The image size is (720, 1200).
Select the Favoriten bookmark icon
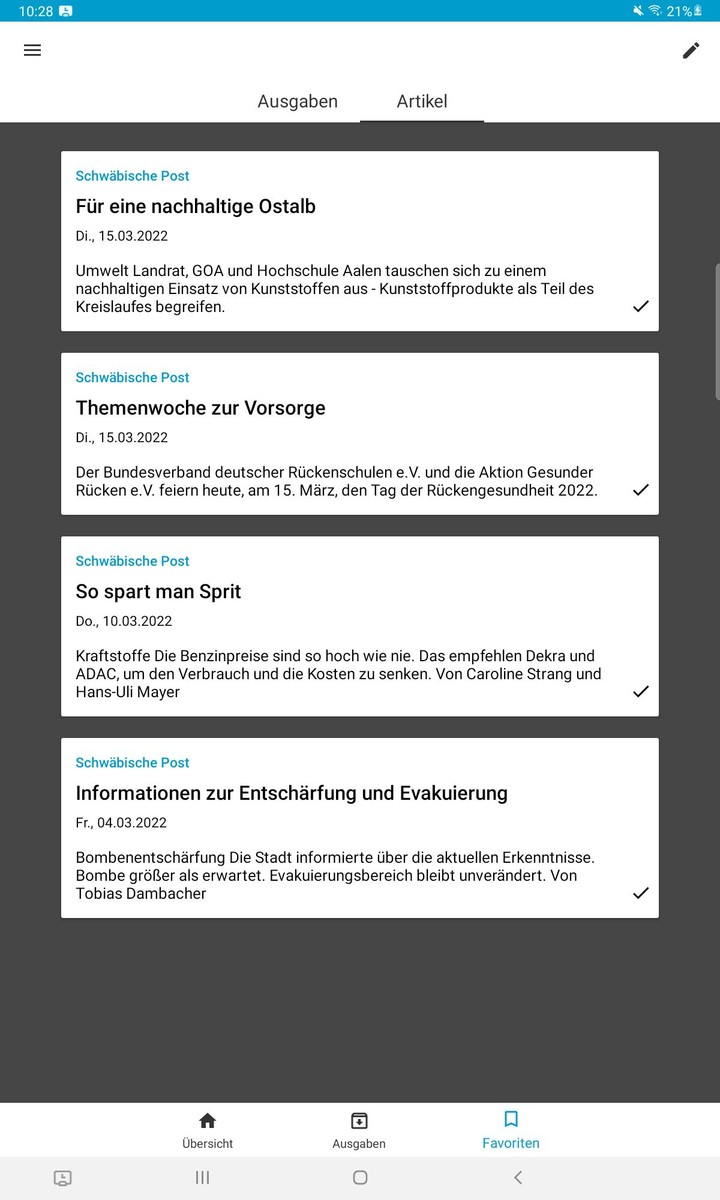(x=511, y=1118)
